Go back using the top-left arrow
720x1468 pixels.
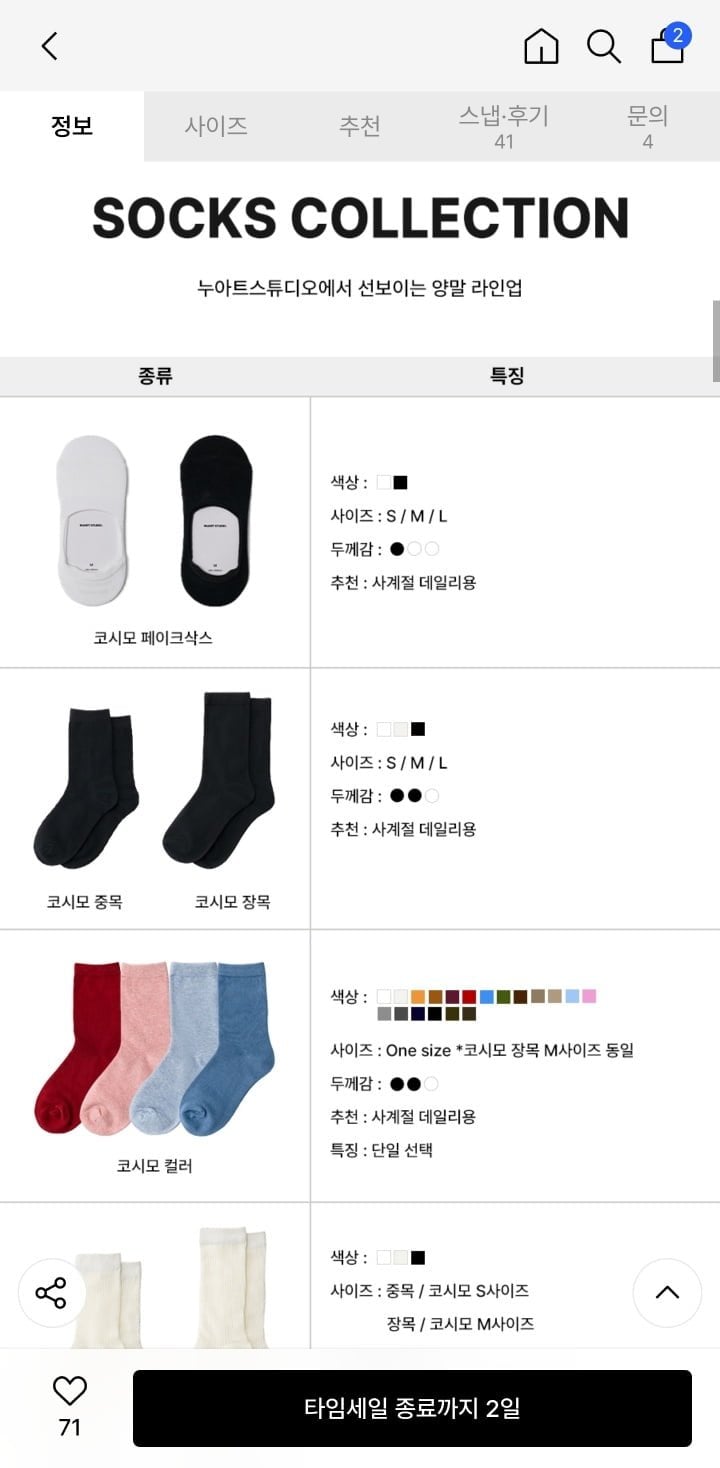click(x=49, y=46)
